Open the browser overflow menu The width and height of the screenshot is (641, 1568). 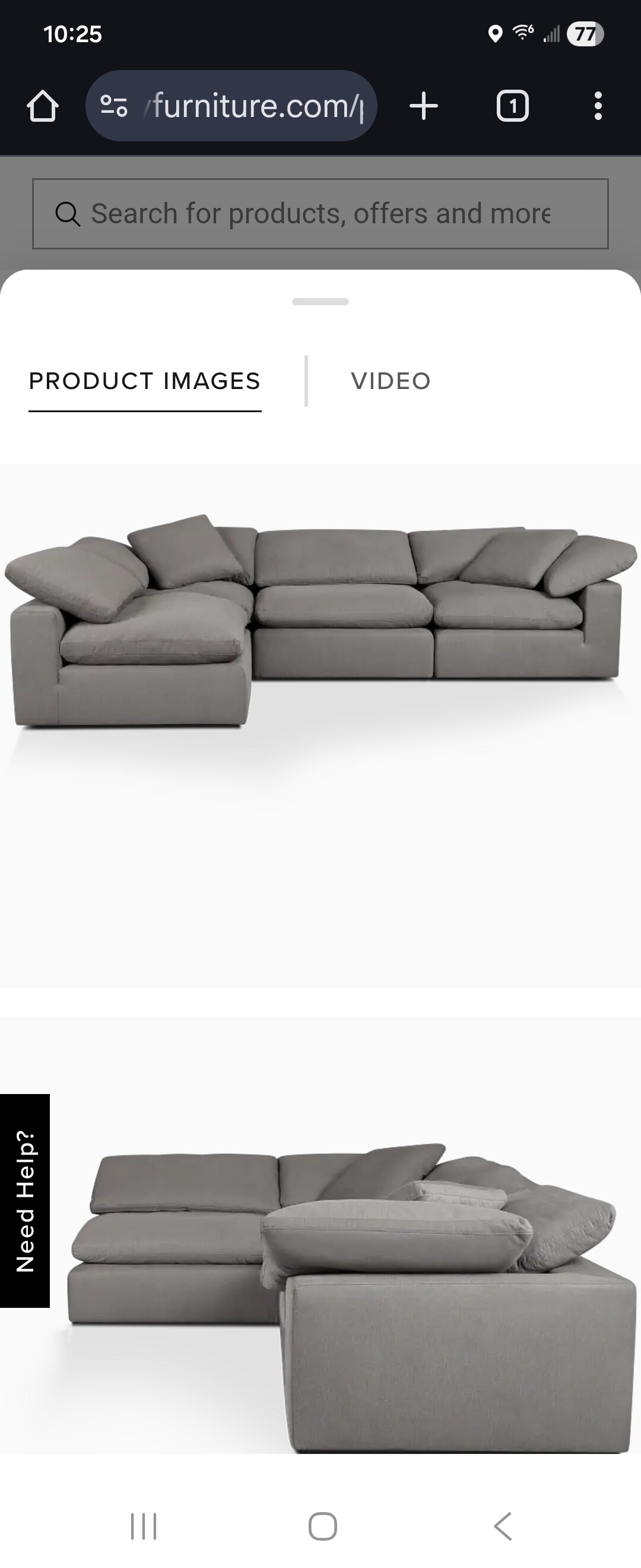click(598, 106)
